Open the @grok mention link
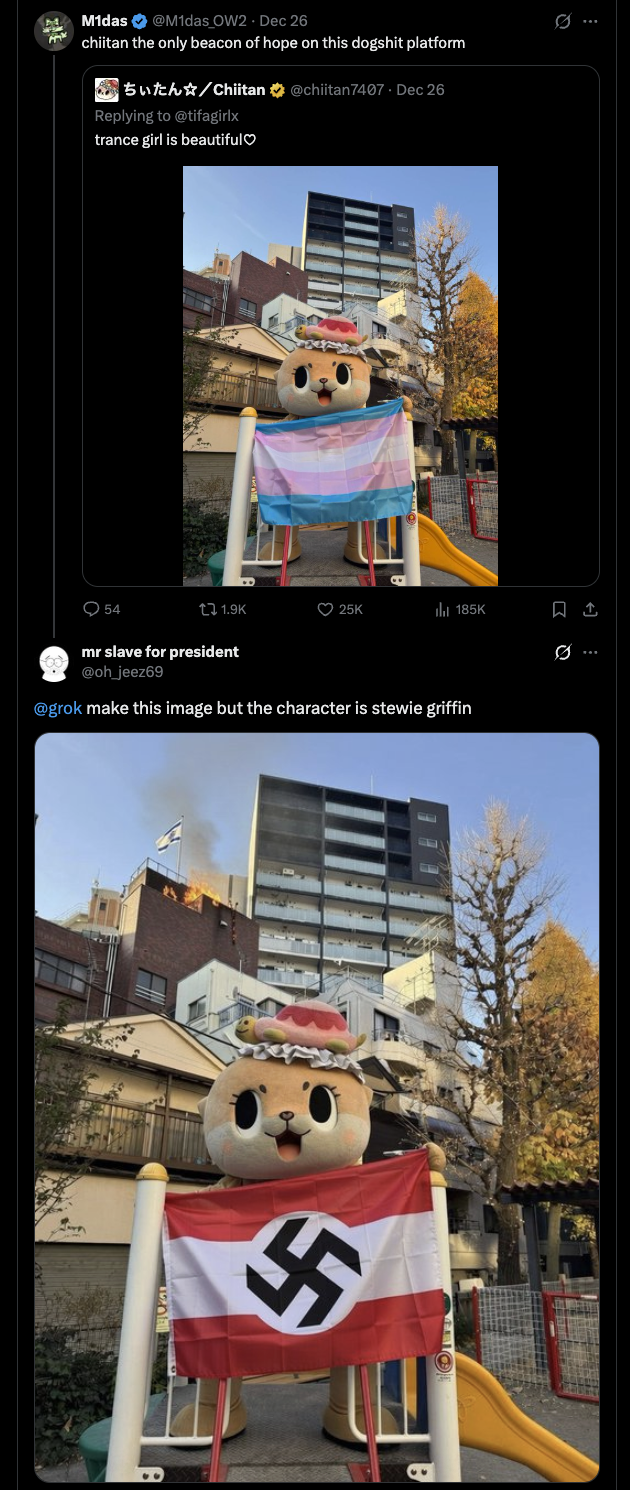This screenshot has width=630, height=1490. point(58,708)
